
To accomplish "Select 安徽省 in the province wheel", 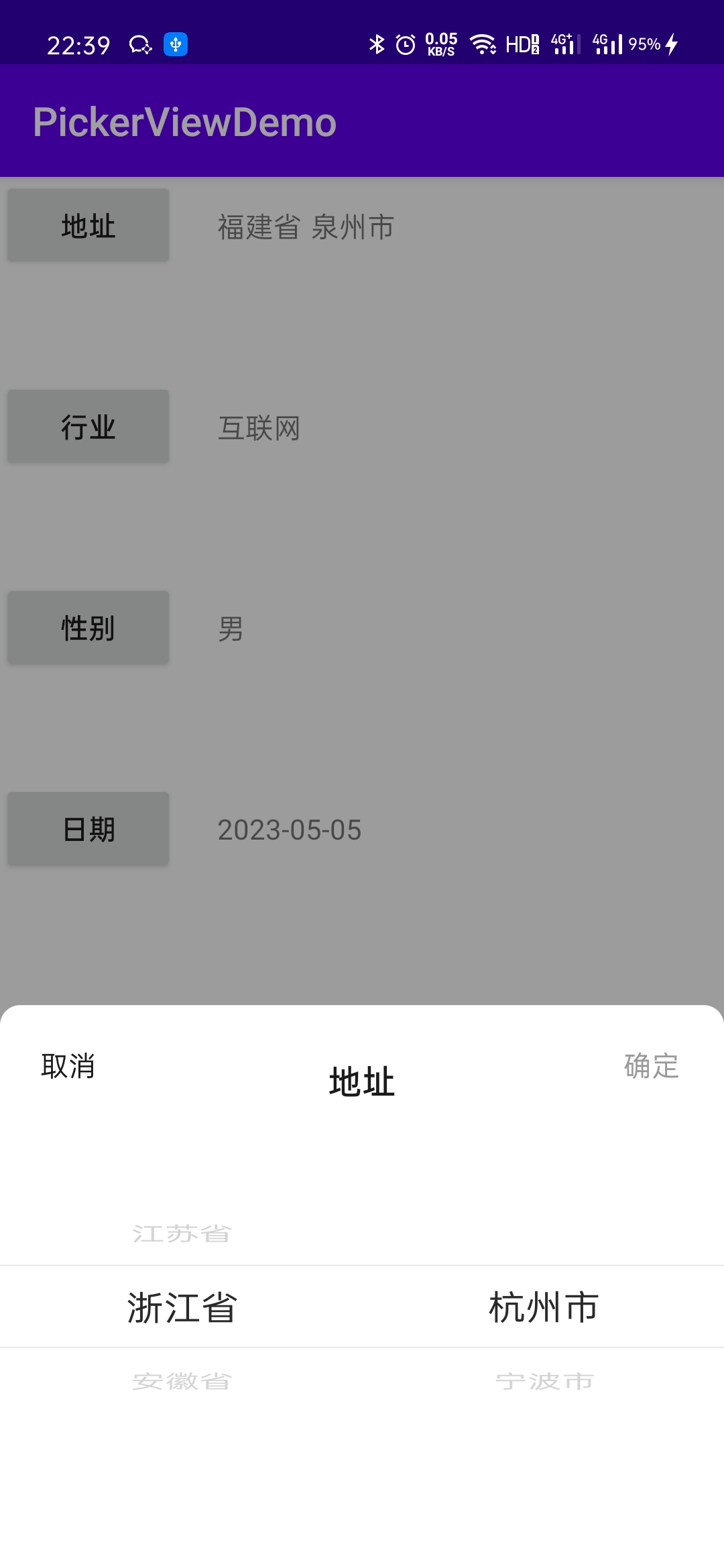I will coord(181,1382).
